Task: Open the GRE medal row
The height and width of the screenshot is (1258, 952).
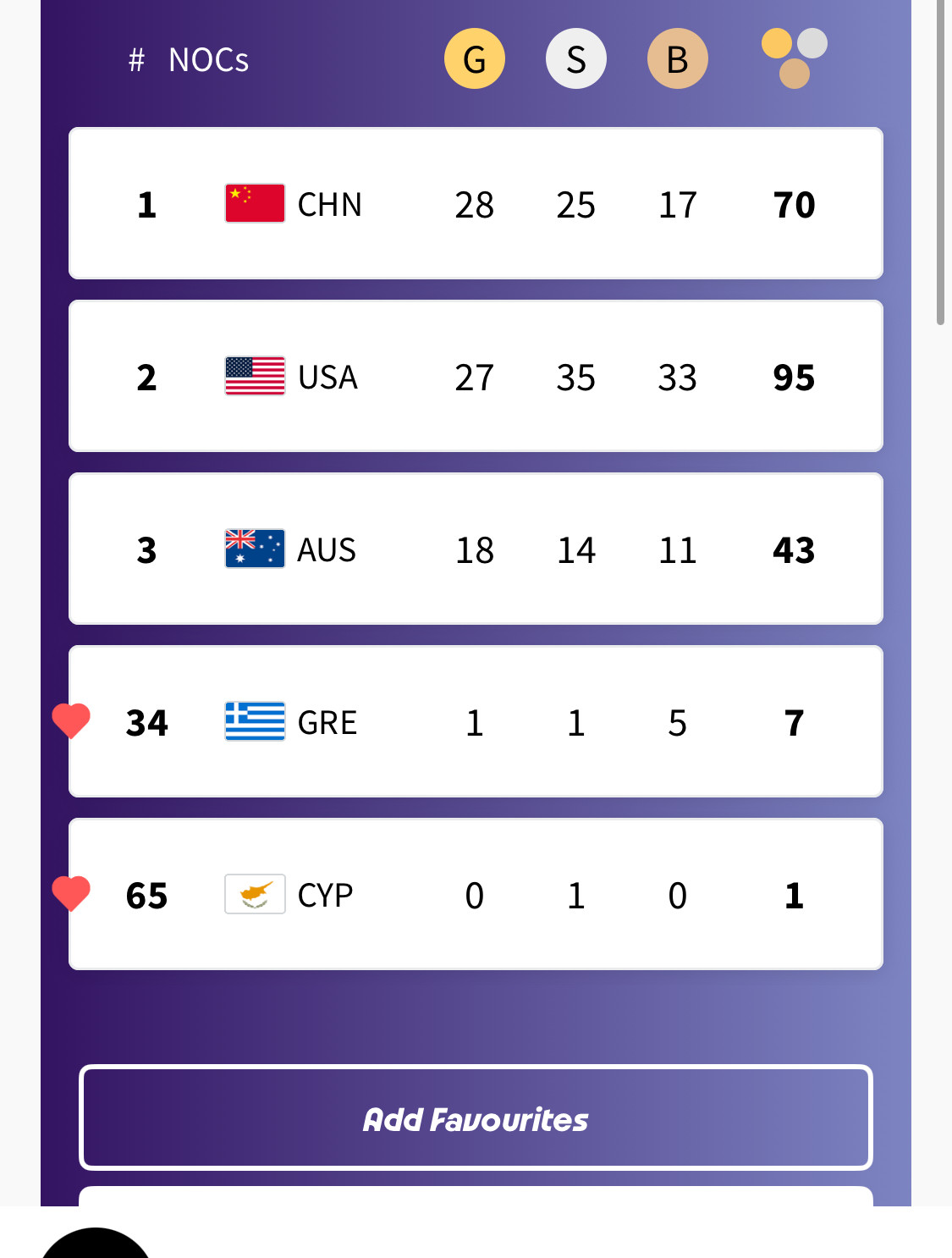Action: 476,722
